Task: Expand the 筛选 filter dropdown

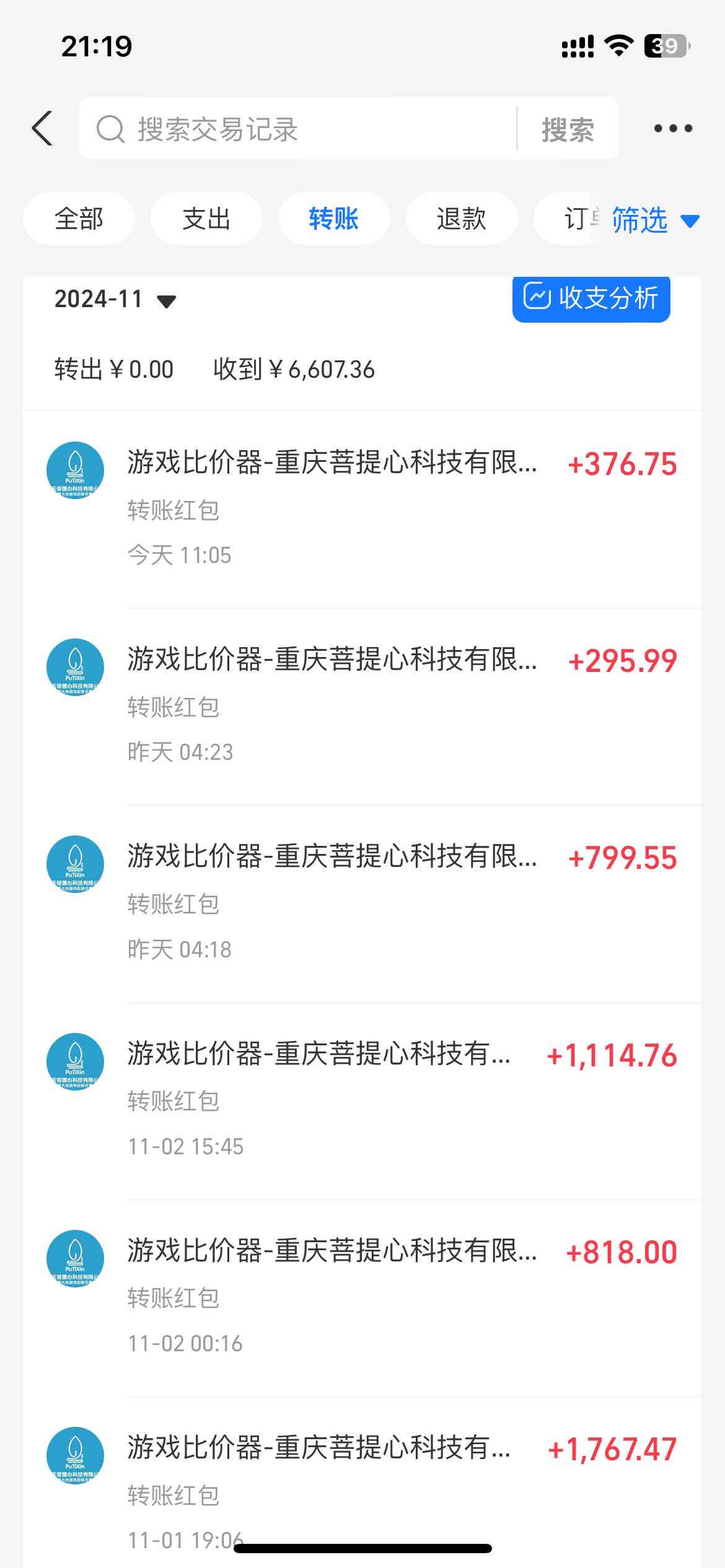Action: click(x=654, y=220)
